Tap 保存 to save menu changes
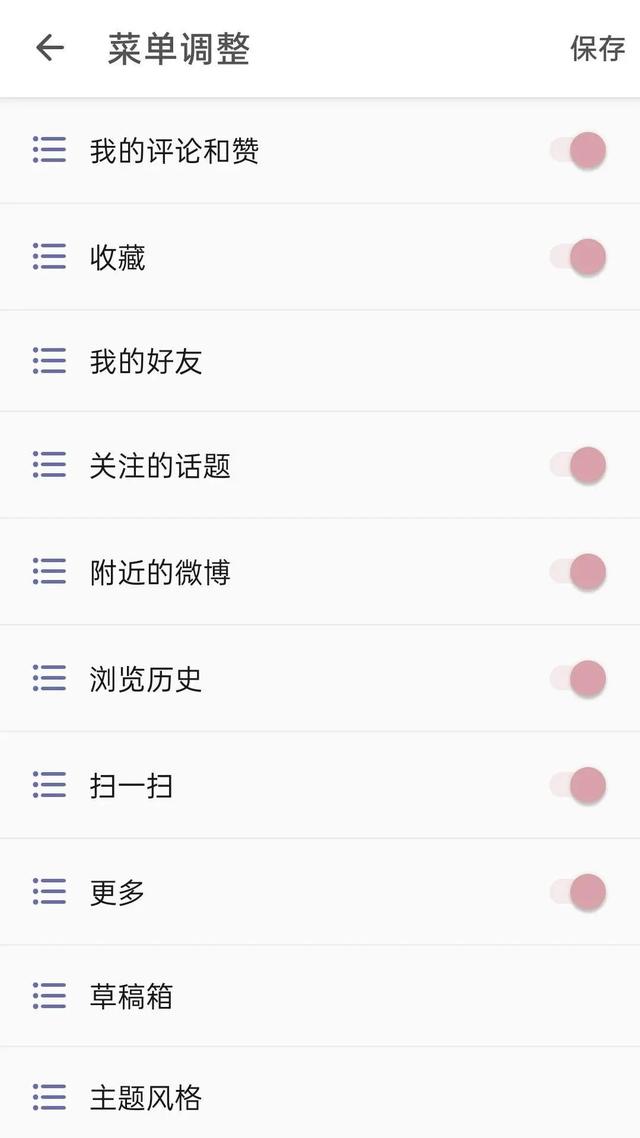Viewport: 640px width, 1138px height. 597,48
